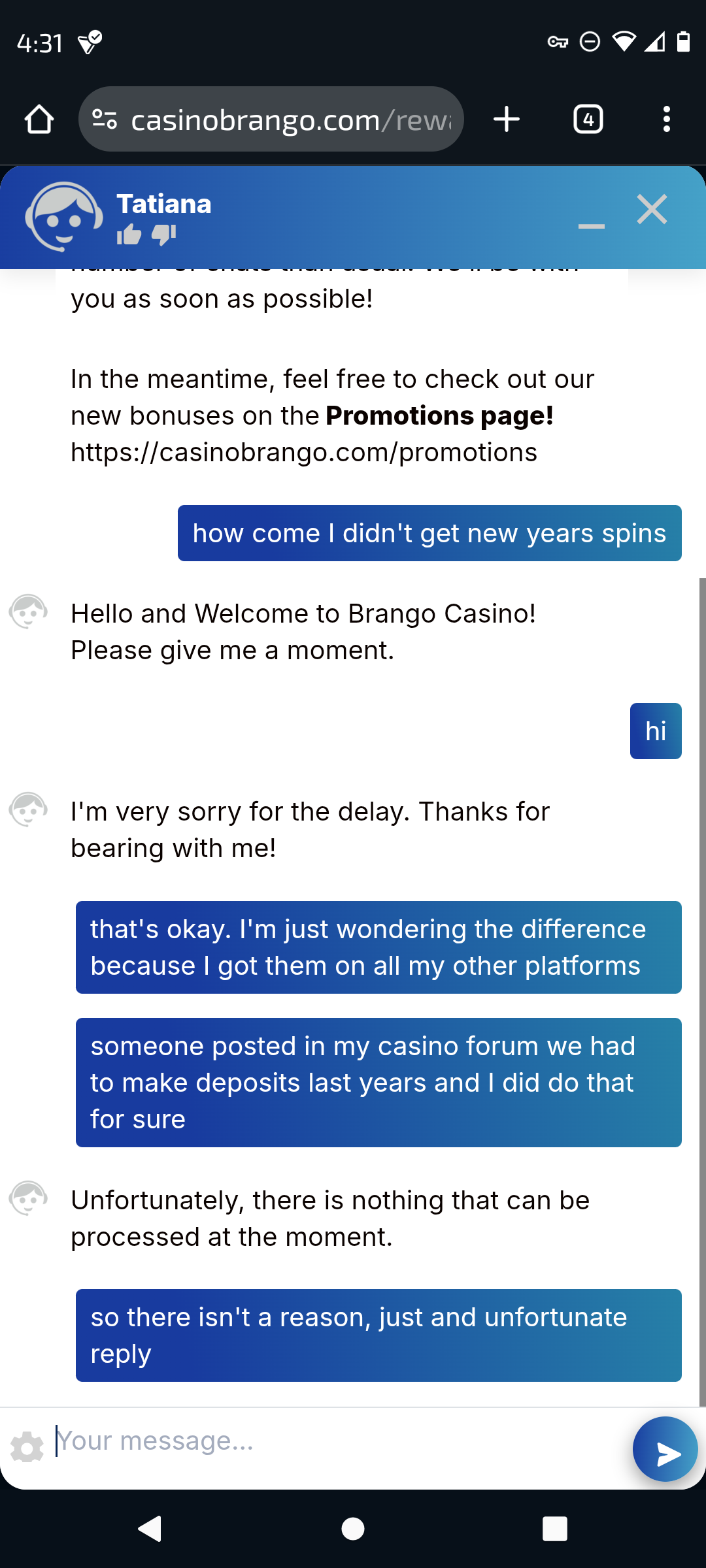
Task: Open the browser overflow menu
Action: [x=666, y=120]
